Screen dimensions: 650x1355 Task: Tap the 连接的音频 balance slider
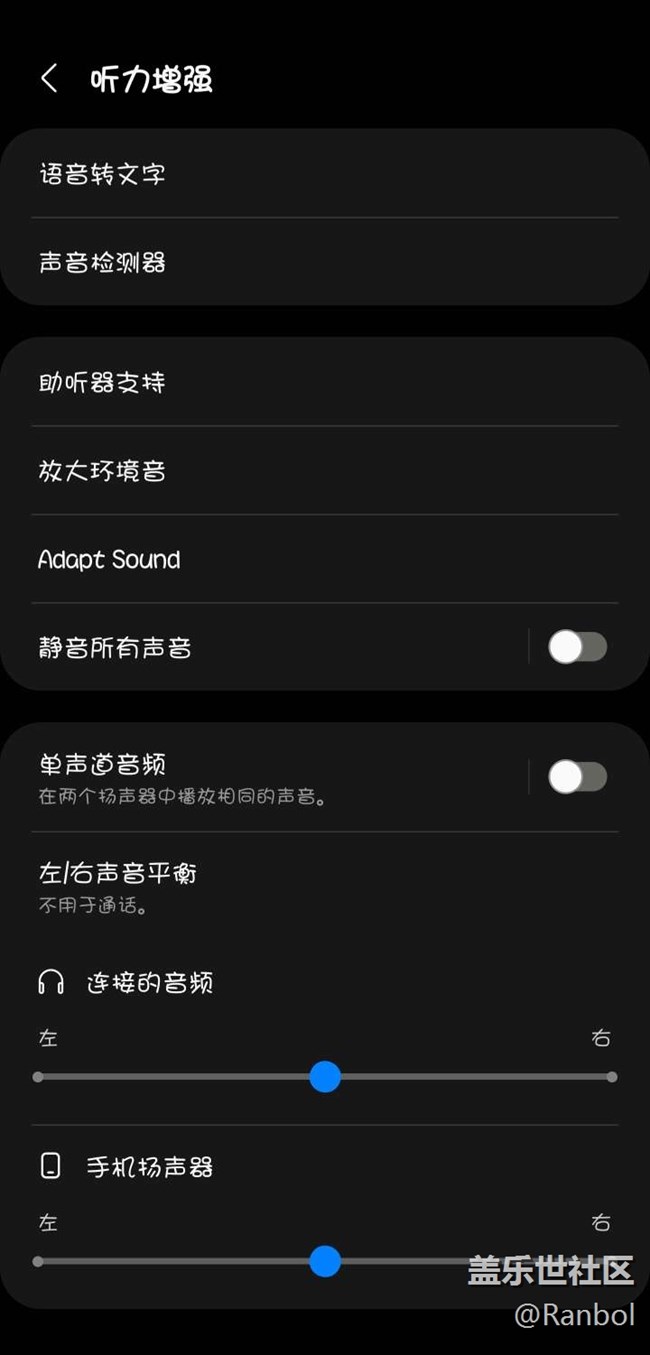tap(325, 1077)
